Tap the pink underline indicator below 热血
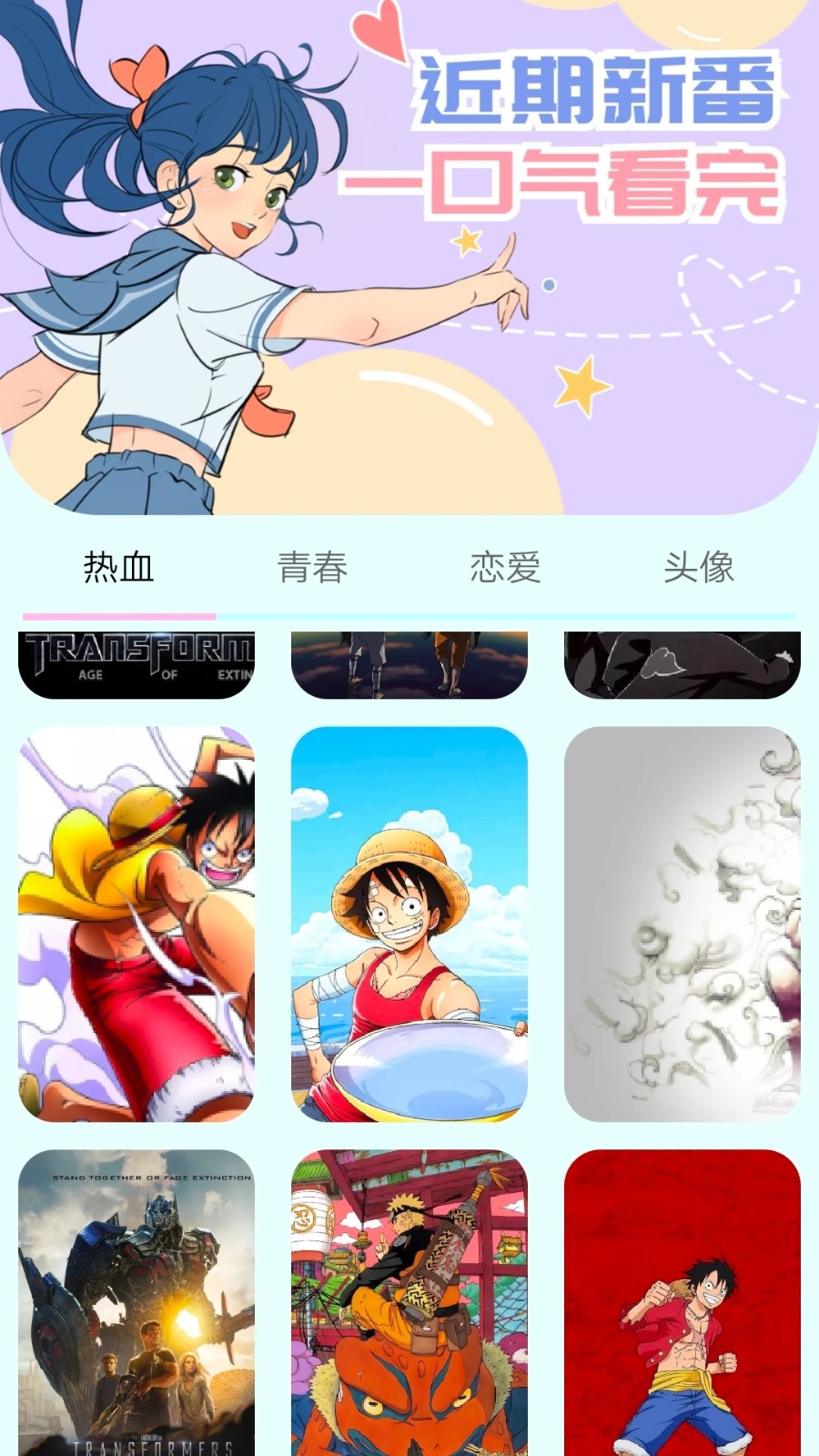The height and width of the screenshot is (1456, 819). (119, 615)
